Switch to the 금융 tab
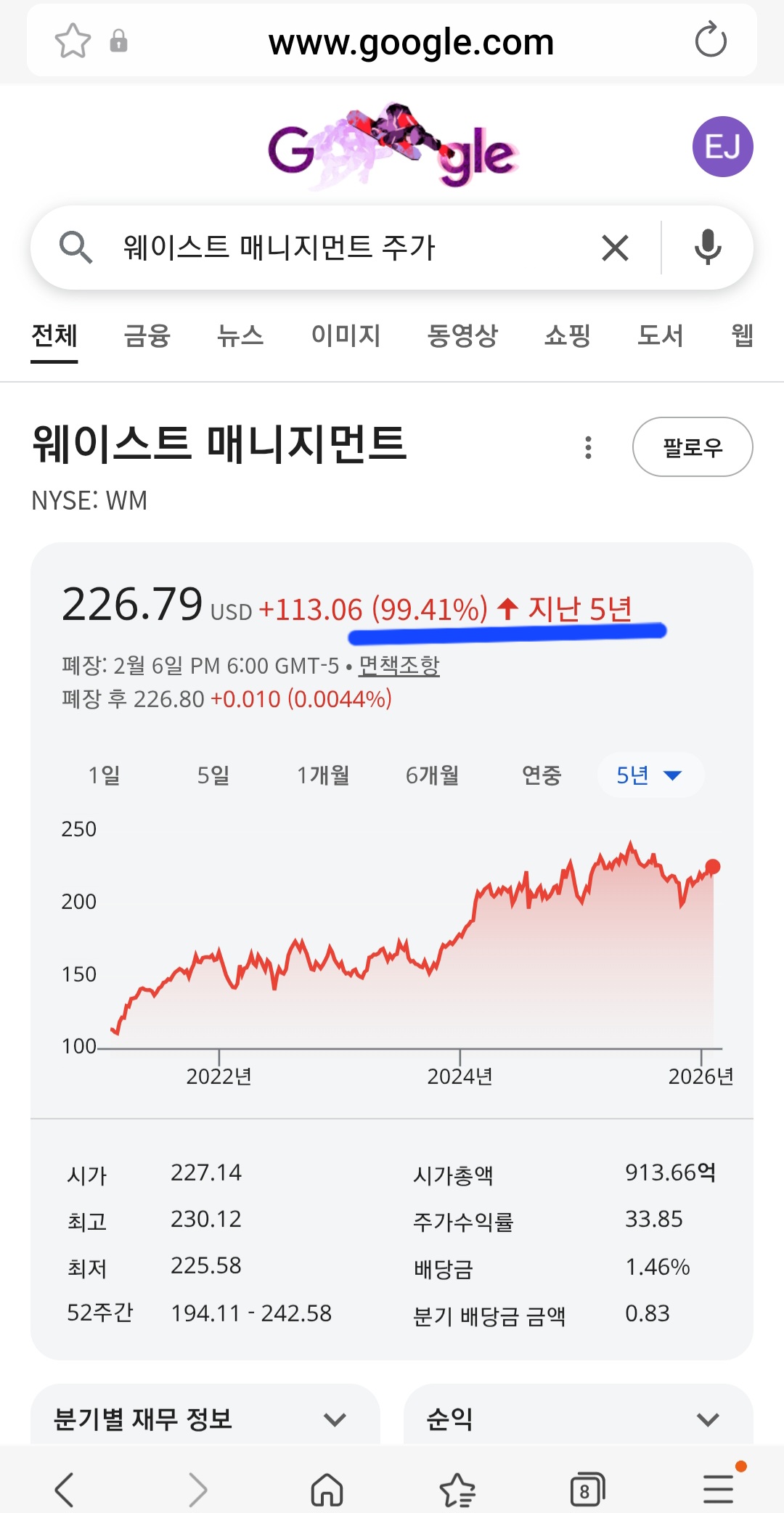784x1513 pixels. 147,335
